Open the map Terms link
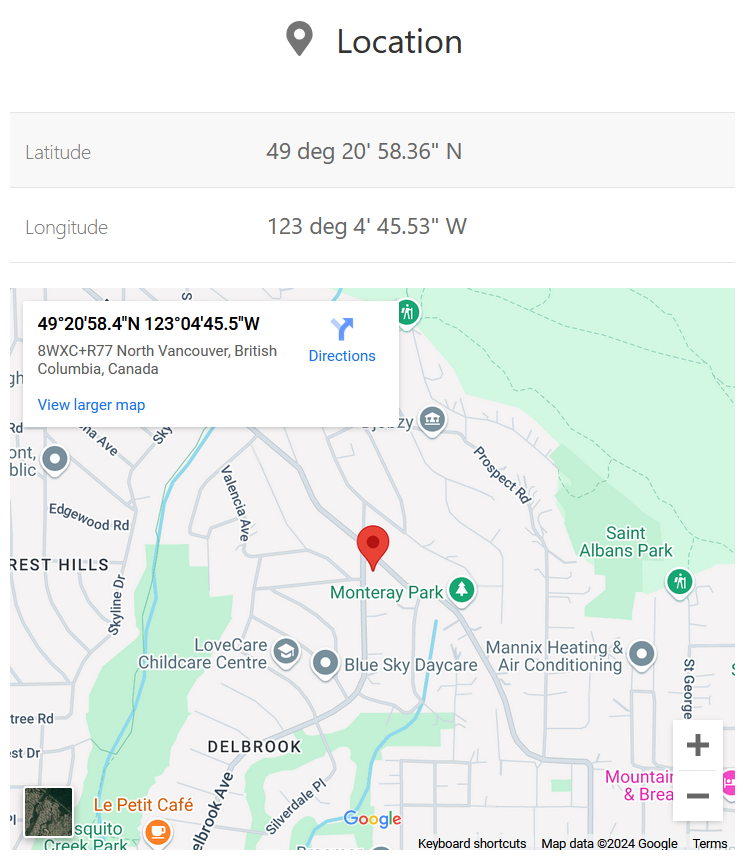 (x=710, y=844)
